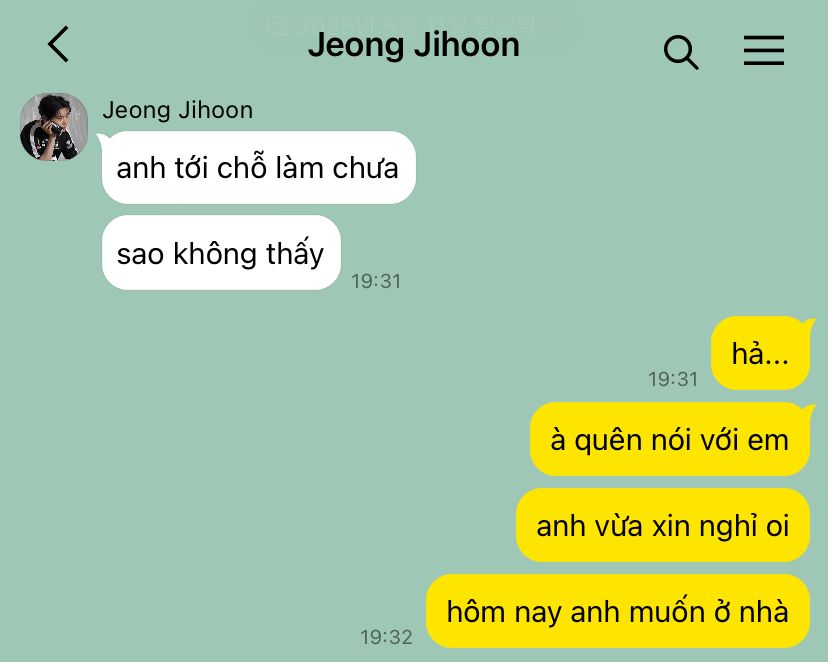Open the chat menu
This screenshot has width=828, height=662.
tap(764, 51)
